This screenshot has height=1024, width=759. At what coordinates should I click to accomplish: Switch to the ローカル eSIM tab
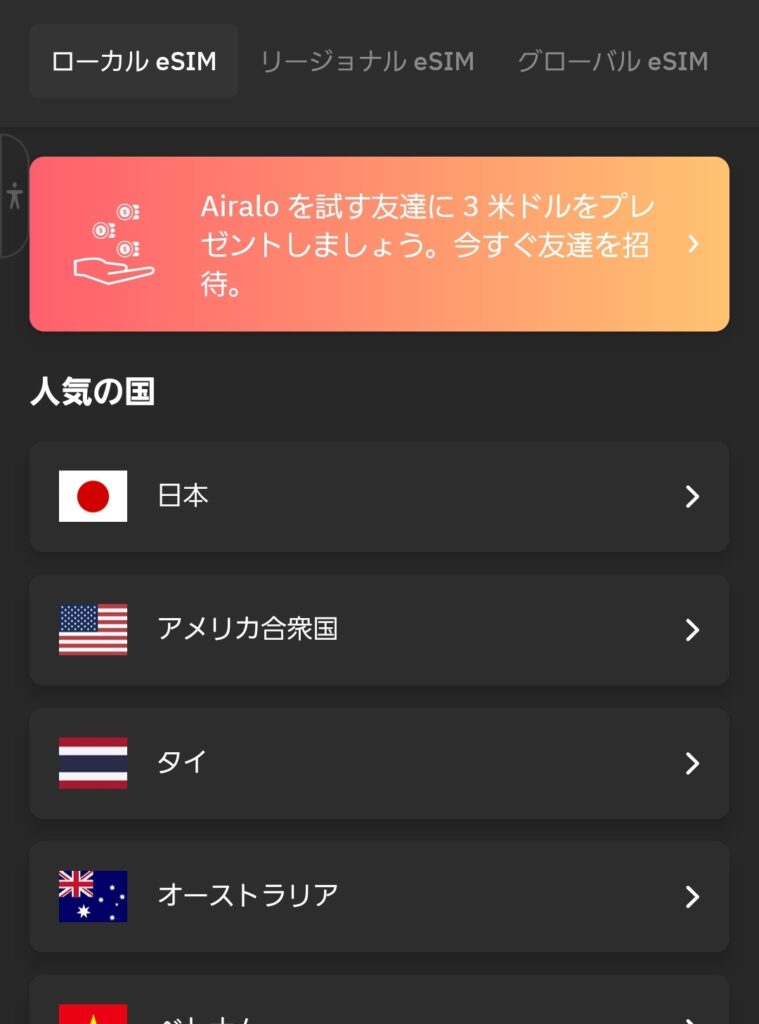point(134,62)
